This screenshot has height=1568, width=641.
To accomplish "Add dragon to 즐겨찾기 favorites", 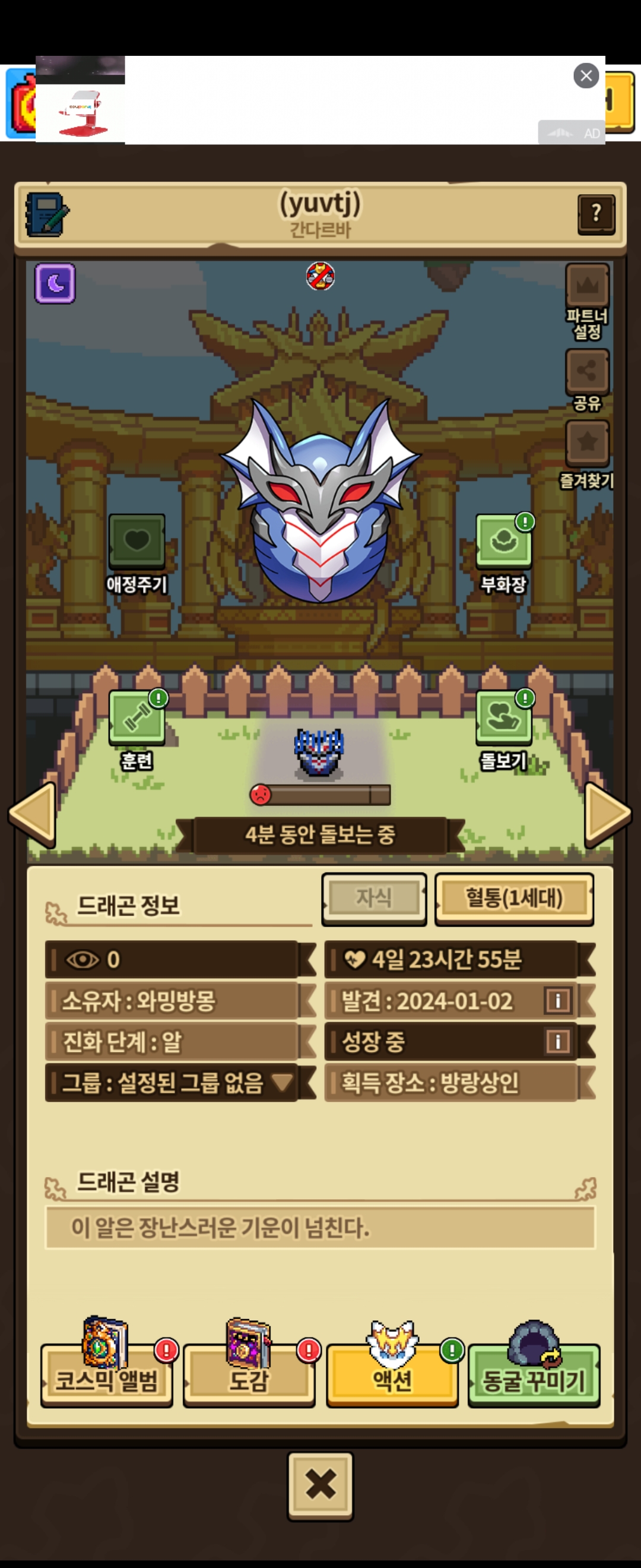I will pyautogui.click(x=587, y=454).
